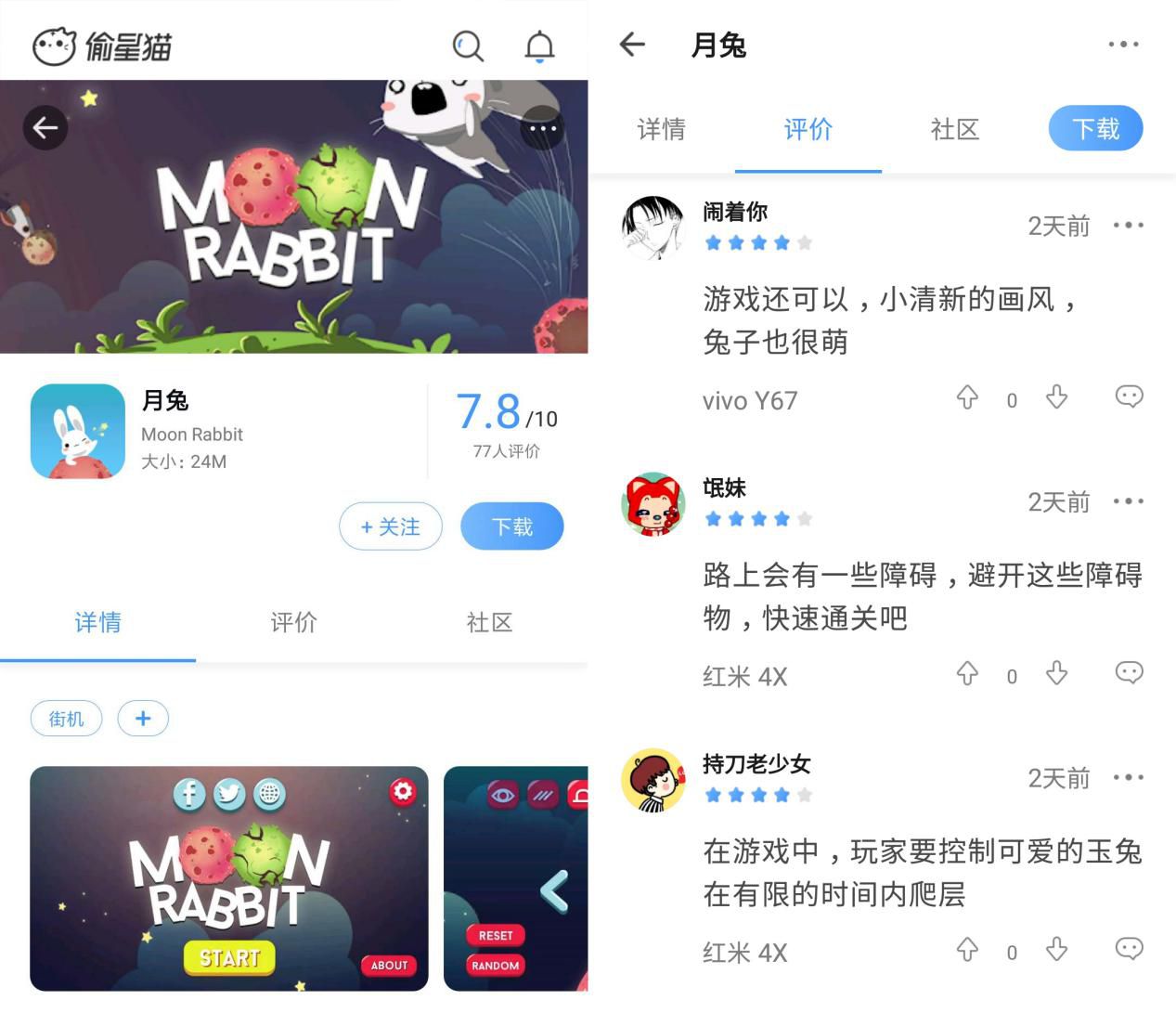
Task: Open options for 持刀老少女's review
Action: point(1128,777)
